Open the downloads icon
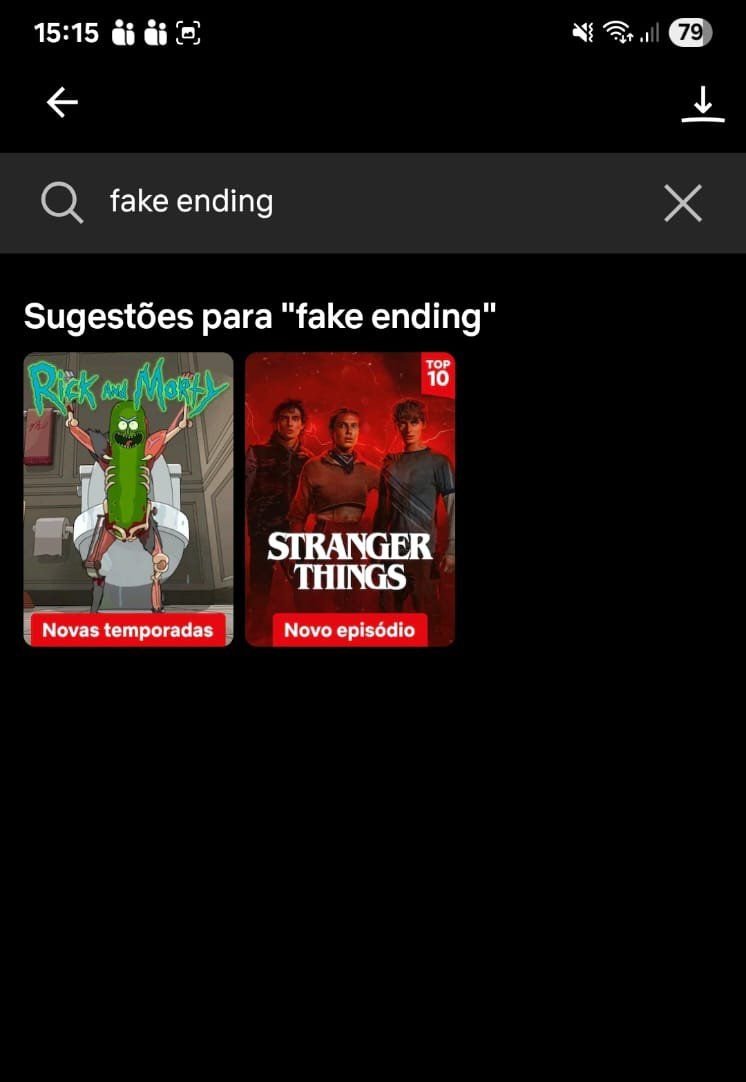This screenshot has width=746, height=1082. [x=702, y=104]
